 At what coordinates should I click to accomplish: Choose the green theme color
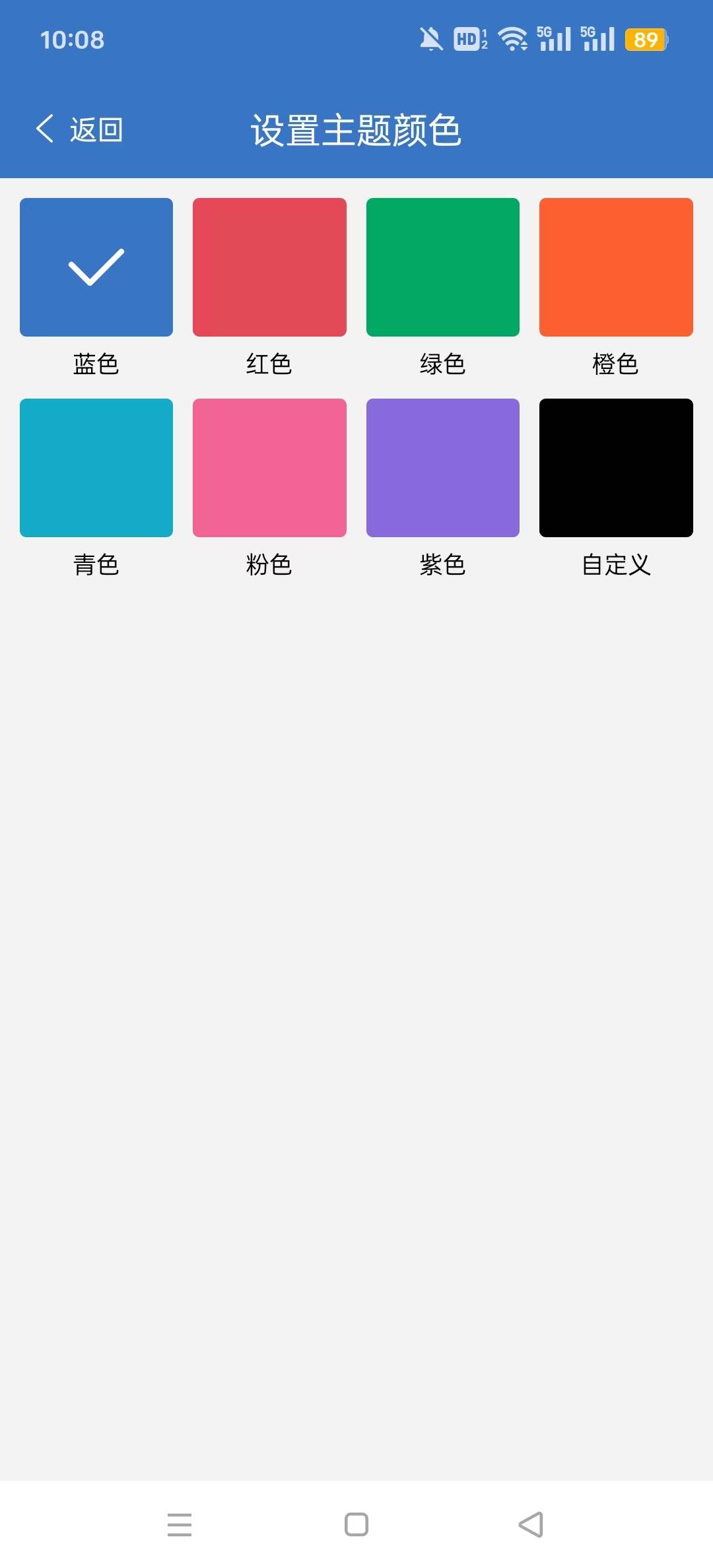[442, 267]
